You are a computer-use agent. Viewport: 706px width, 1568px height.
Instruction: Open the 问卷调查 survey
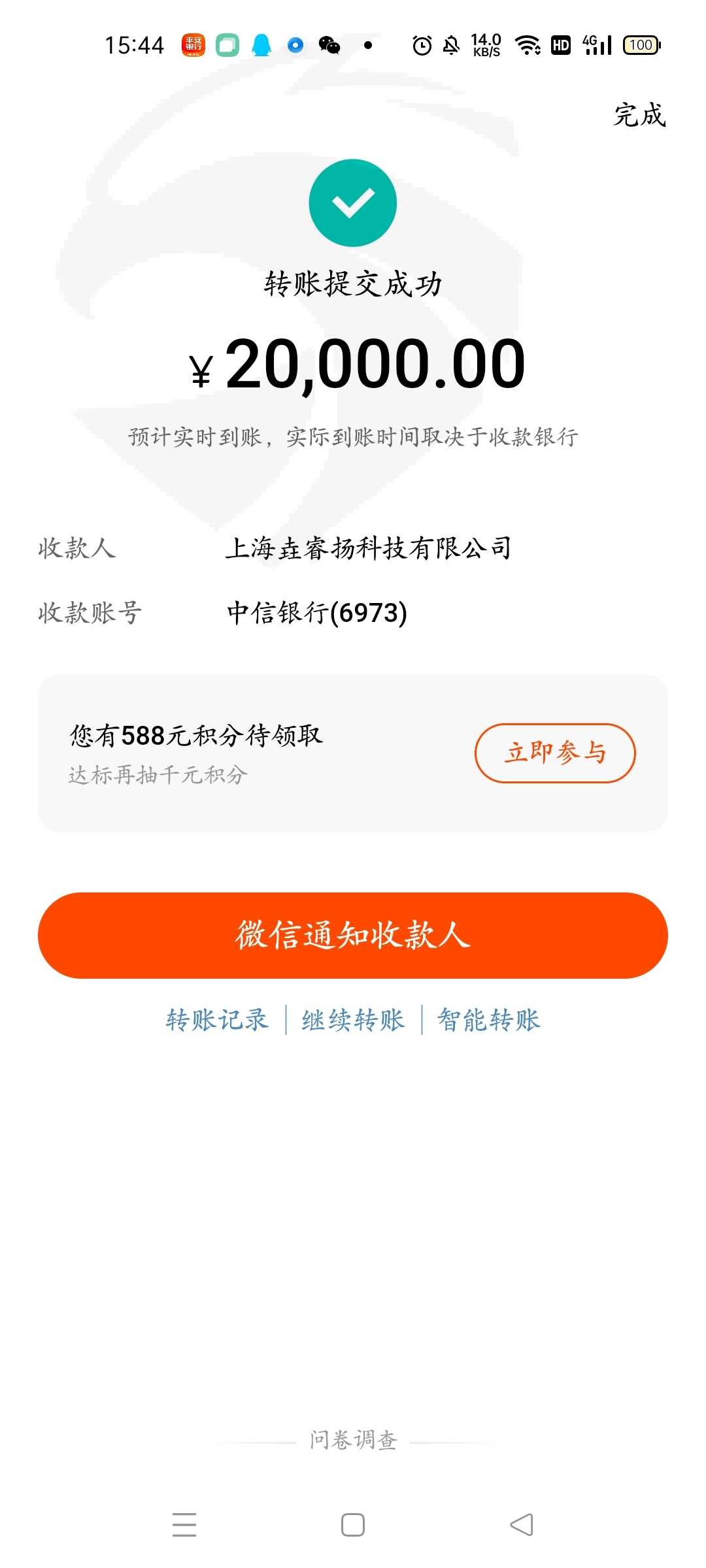353,1440
